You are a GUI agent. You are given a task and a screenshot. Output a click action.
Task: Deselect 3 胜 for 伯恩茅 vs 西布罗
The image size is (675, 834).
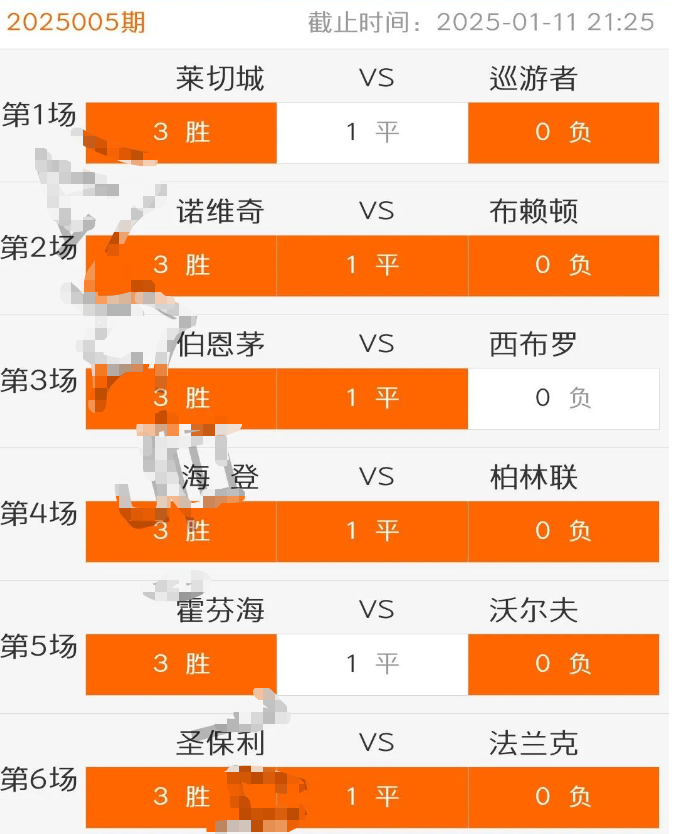point(181,398)
